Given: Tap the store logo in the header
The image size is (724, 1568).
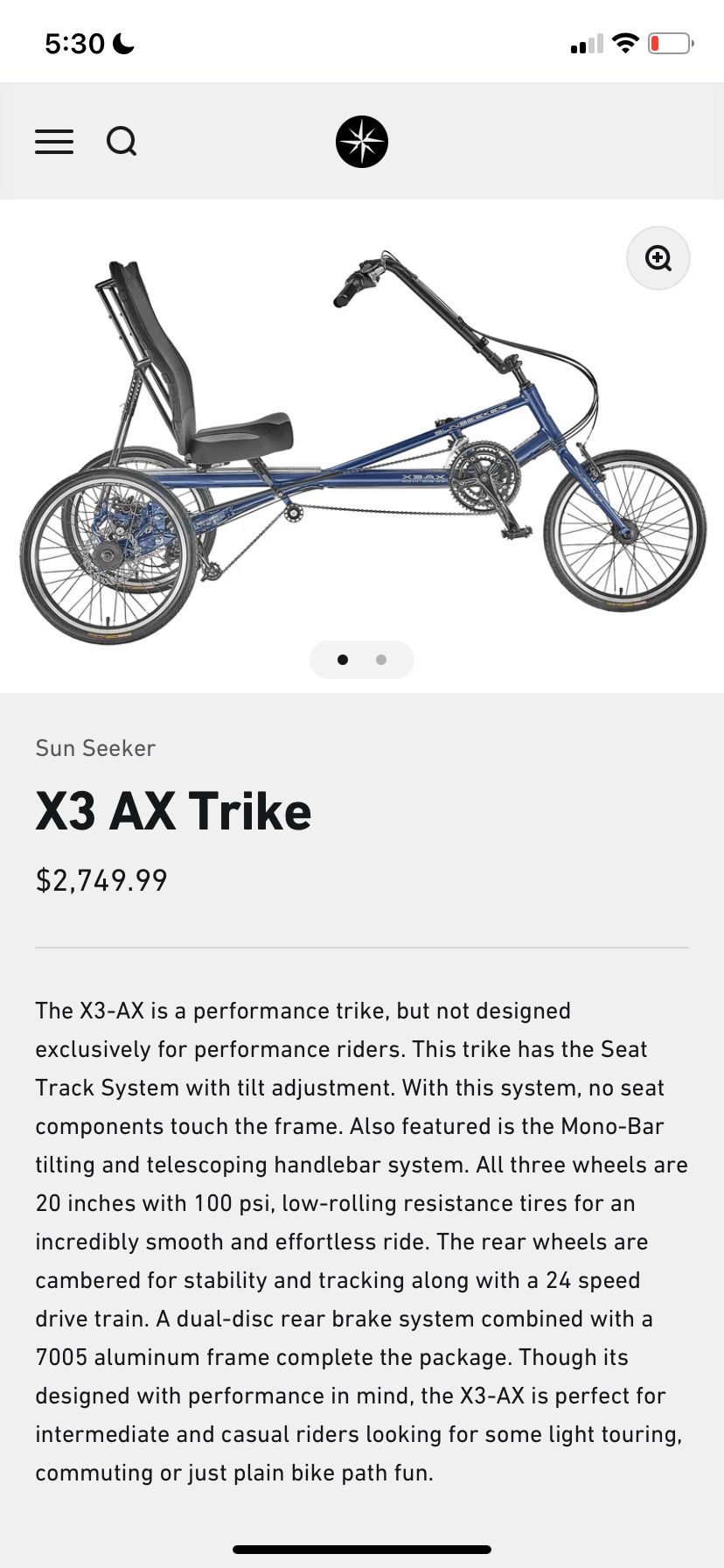Looking at the screenshot, I should [x=361, y=141].
